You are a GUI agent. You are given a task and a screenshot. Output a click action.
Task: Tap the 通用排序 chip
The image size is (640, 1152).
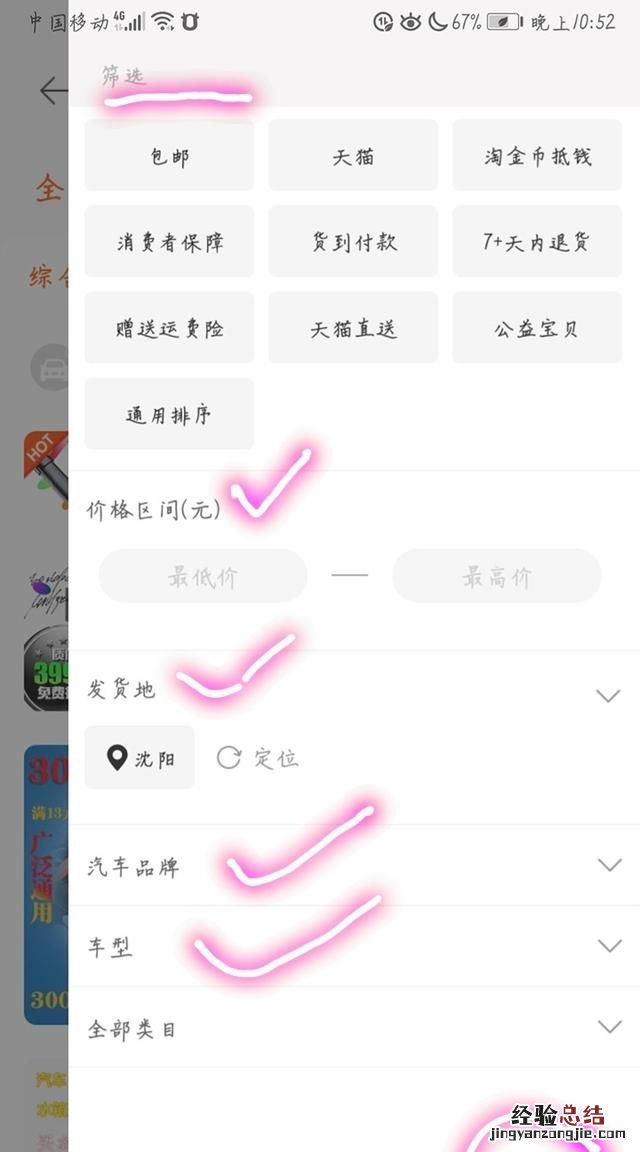tap(169, 414)
